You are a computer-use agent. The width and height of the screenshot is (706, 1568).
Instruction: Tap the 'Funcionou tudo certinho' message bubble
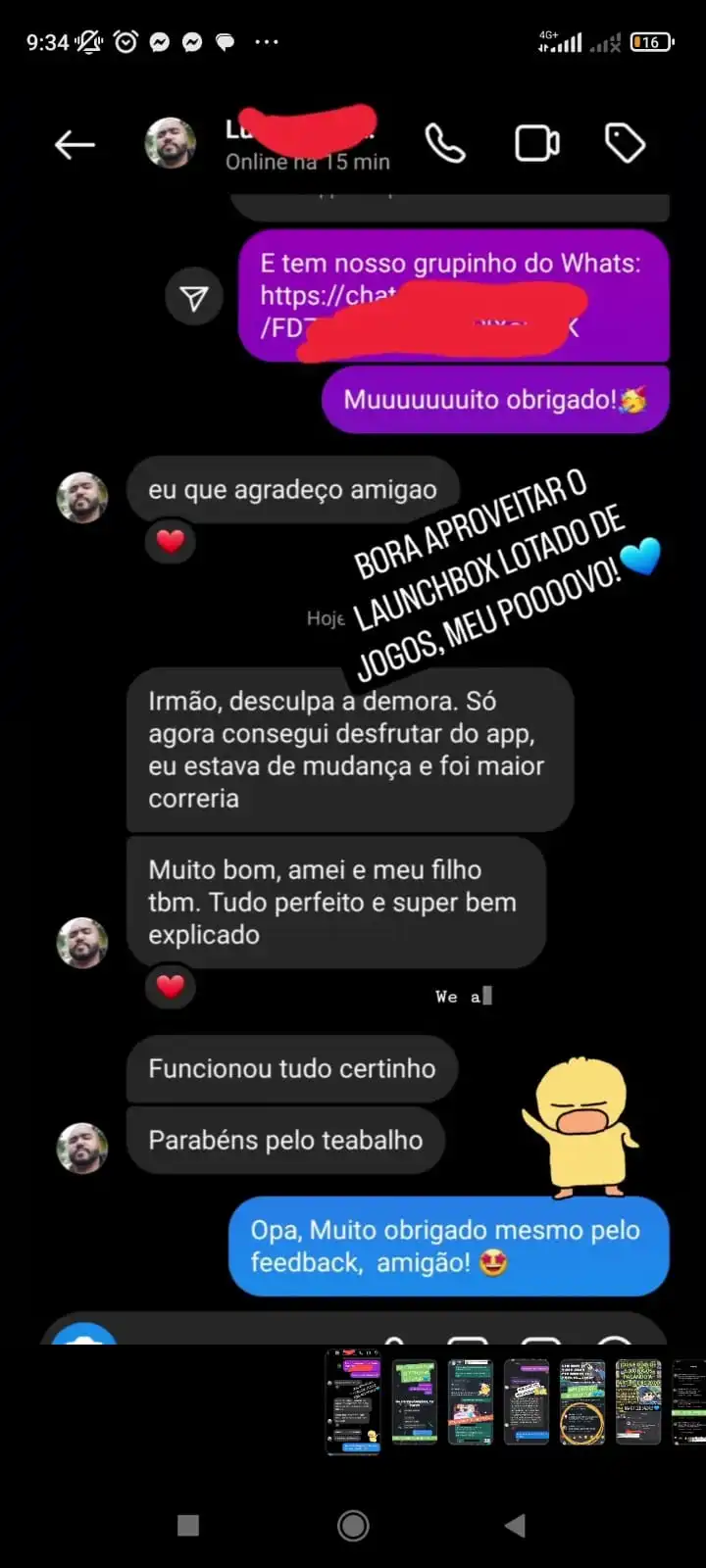point(290,1068)
